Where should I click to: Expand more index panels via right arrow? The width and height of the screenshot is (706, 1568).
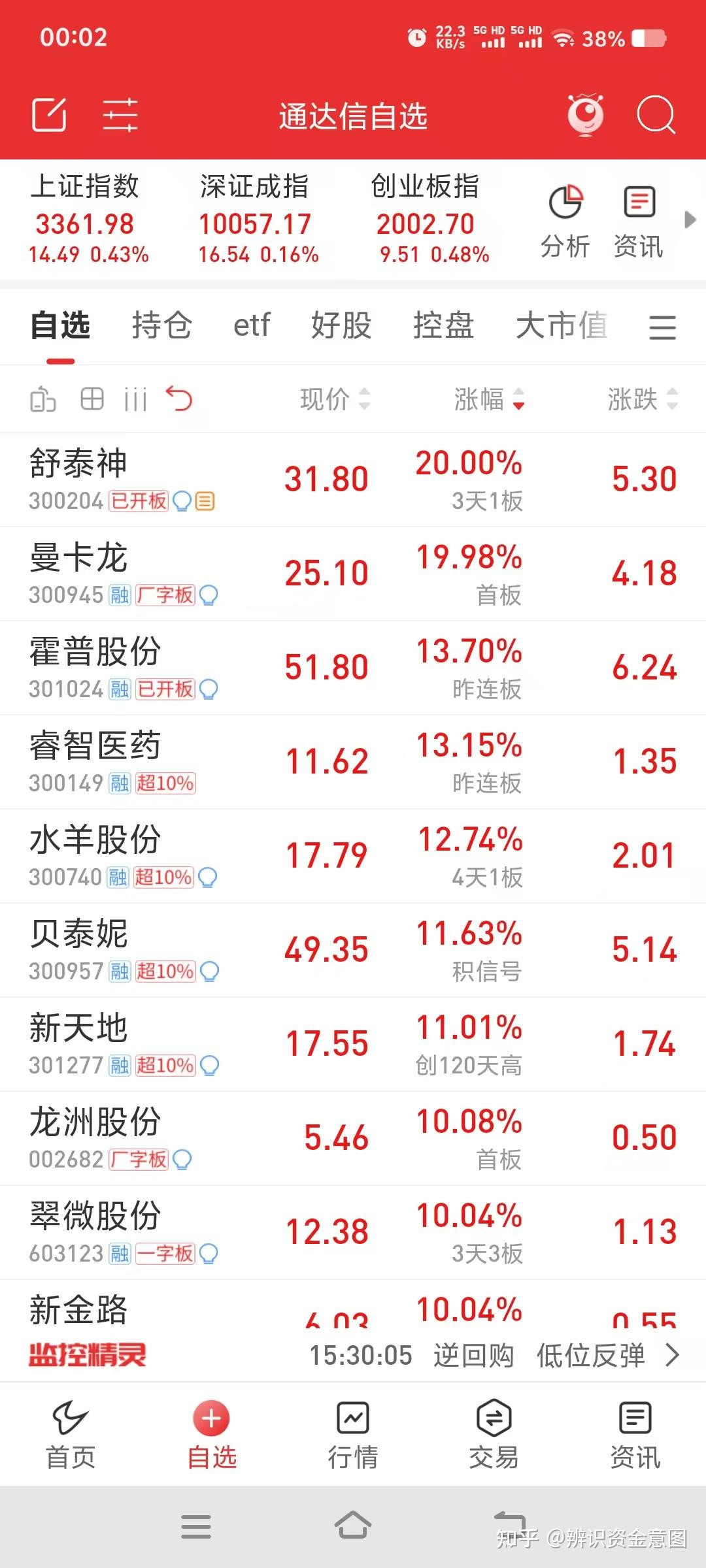(x=691, y=220)
